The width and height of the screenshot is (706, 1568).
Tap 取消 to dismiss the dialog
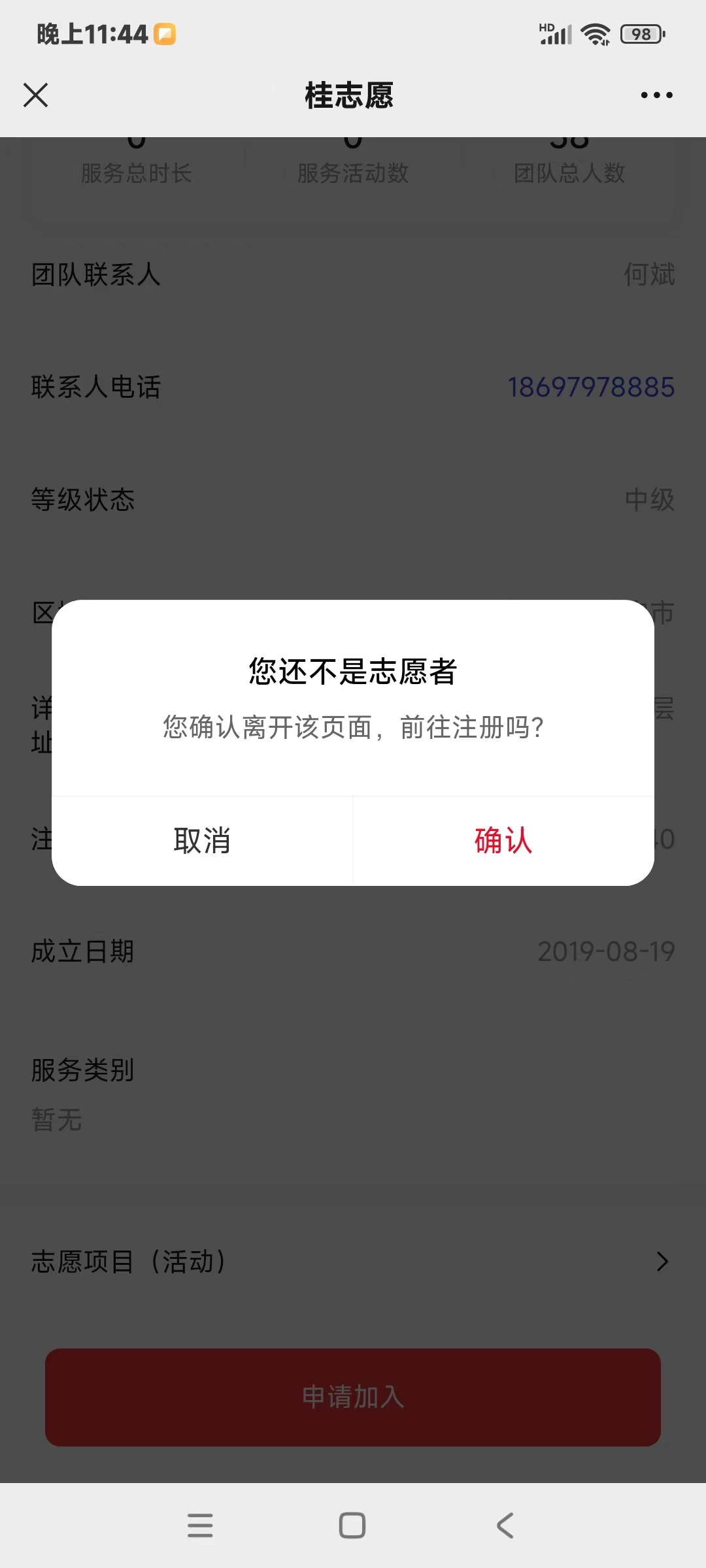pyautogui.click(x=202, y=841)
